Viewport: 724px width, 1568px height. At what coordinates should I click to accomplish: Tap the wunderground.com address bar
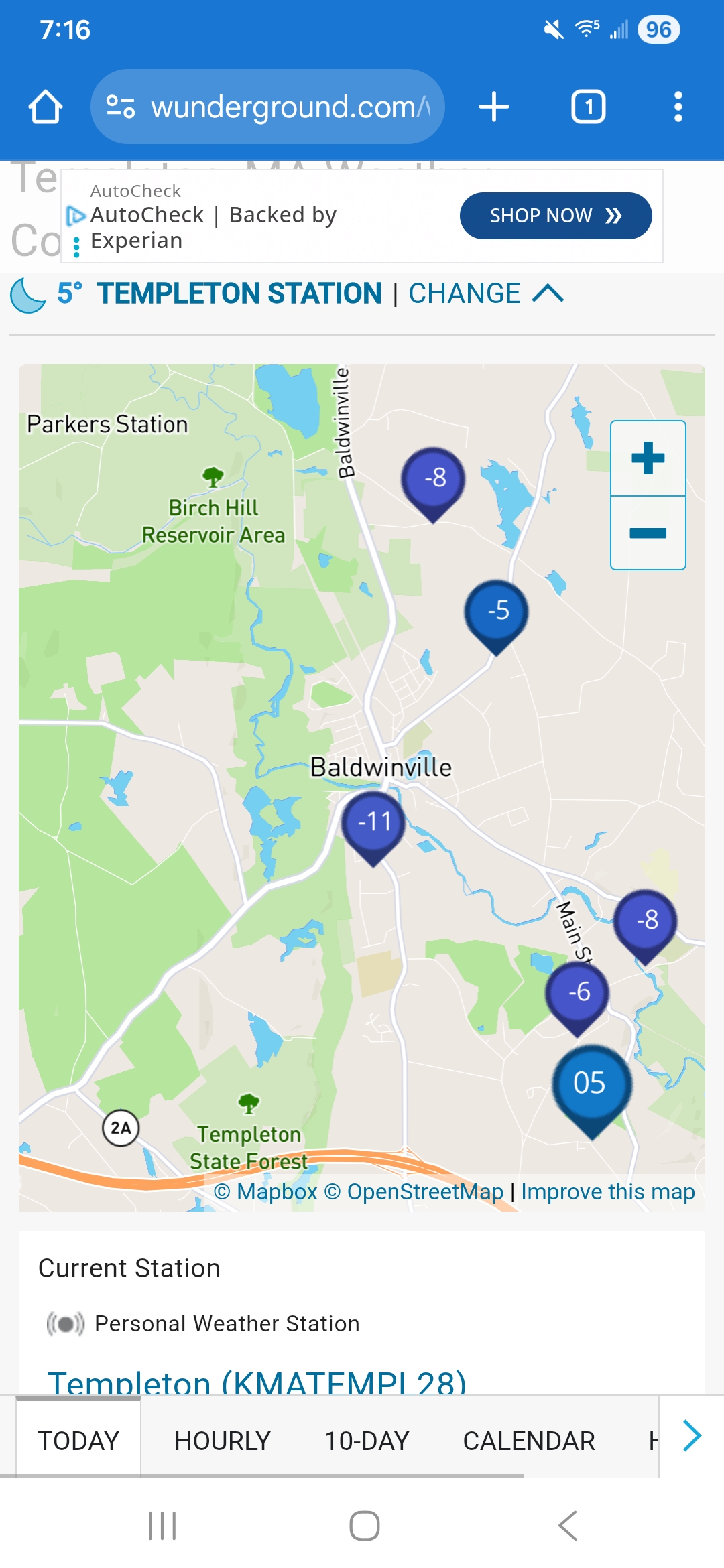(282, 107)
